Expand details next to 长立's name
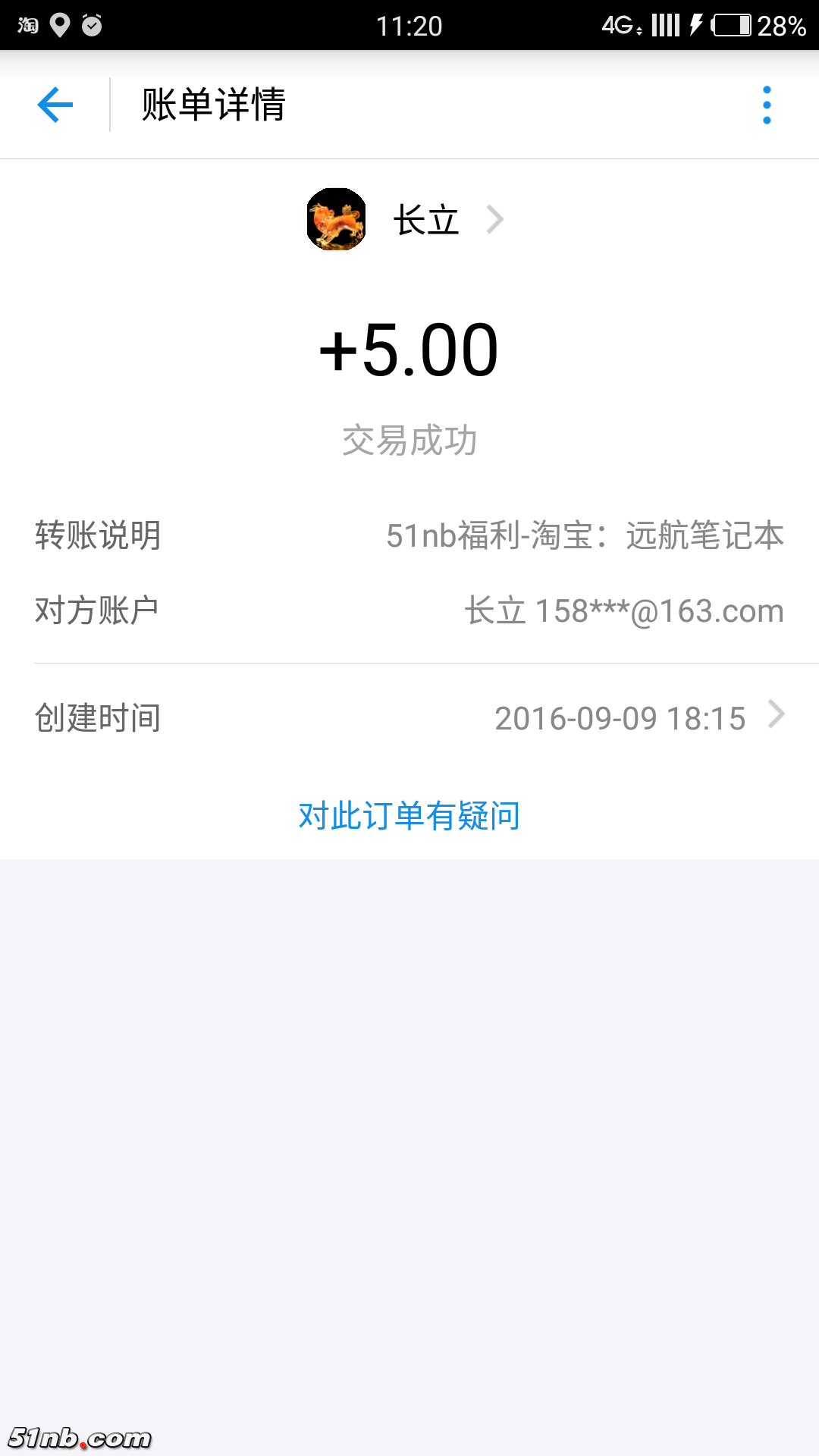 point(497,219)
